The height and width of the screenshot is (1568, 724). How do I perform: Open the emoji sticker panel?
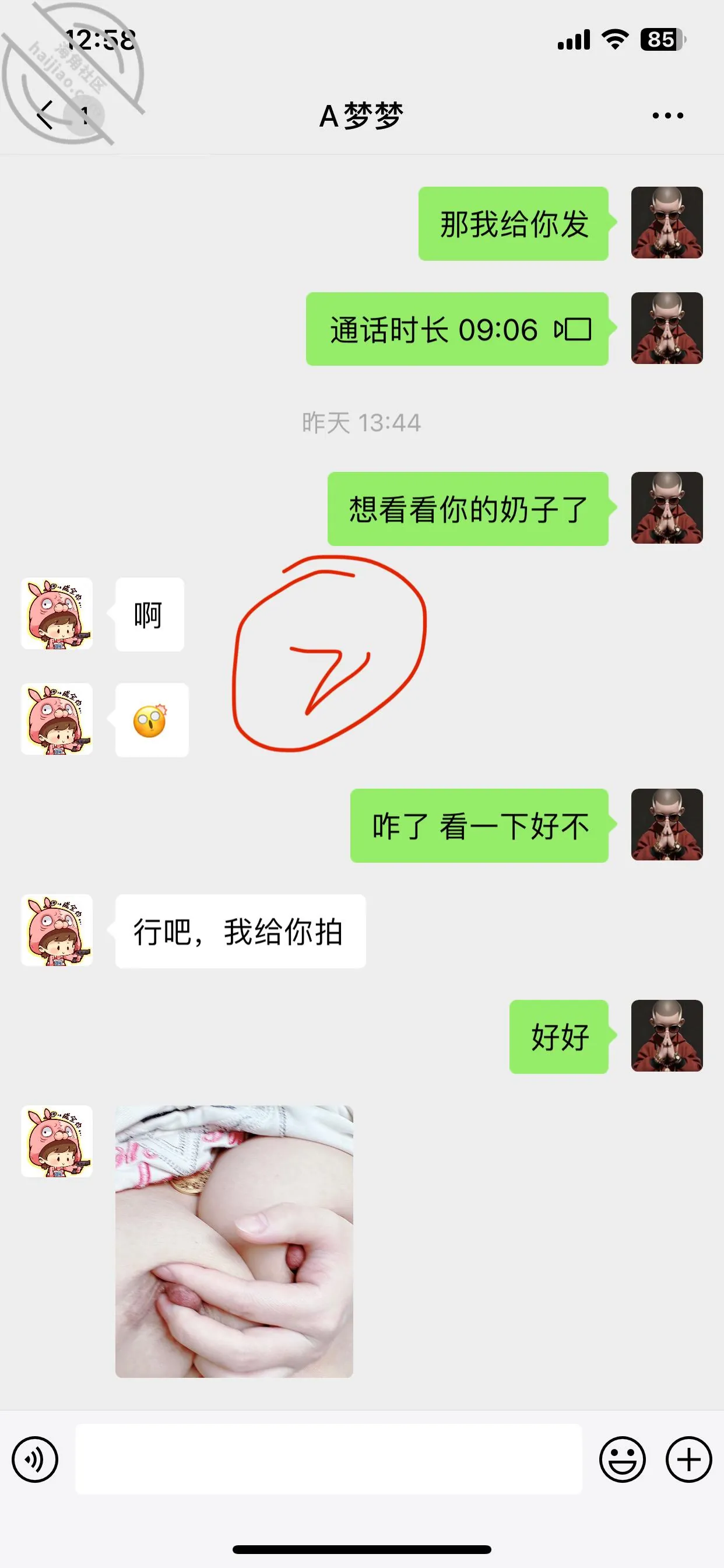(x=622, y=1459)
